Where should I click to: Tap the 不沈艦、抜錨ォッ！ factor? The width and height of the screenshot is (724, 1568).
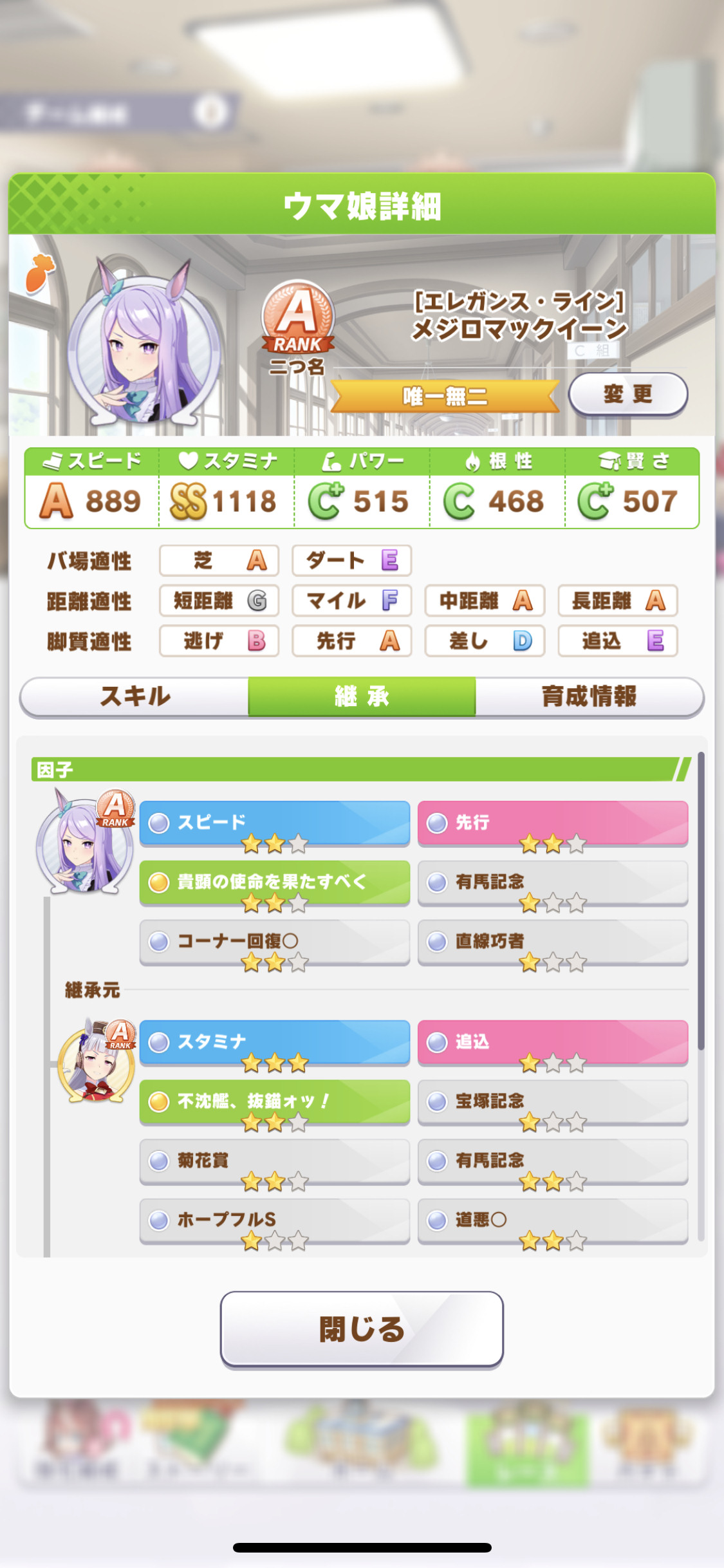coord(275,1103)
